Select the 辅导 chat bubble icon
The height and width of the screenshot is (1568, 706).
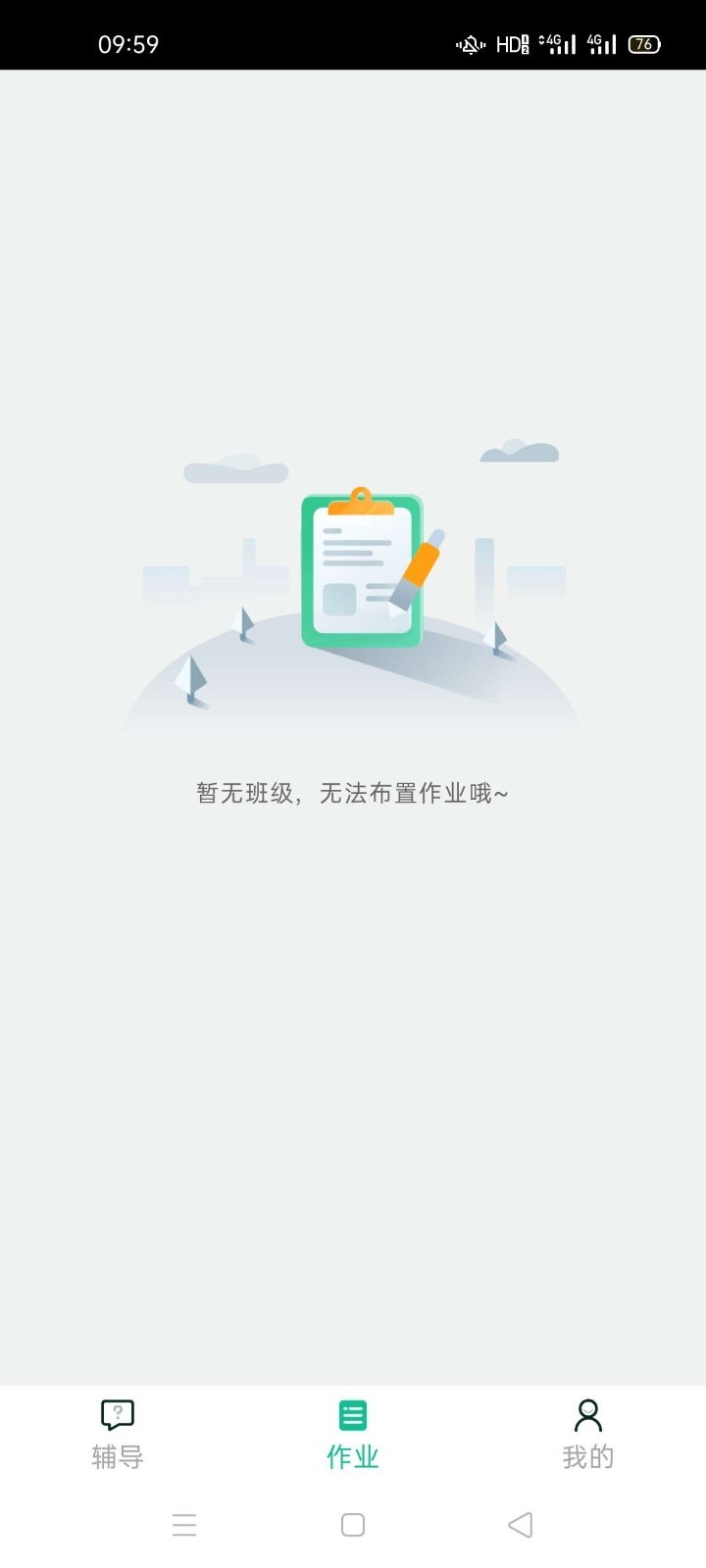click(x=117, y=1415)
